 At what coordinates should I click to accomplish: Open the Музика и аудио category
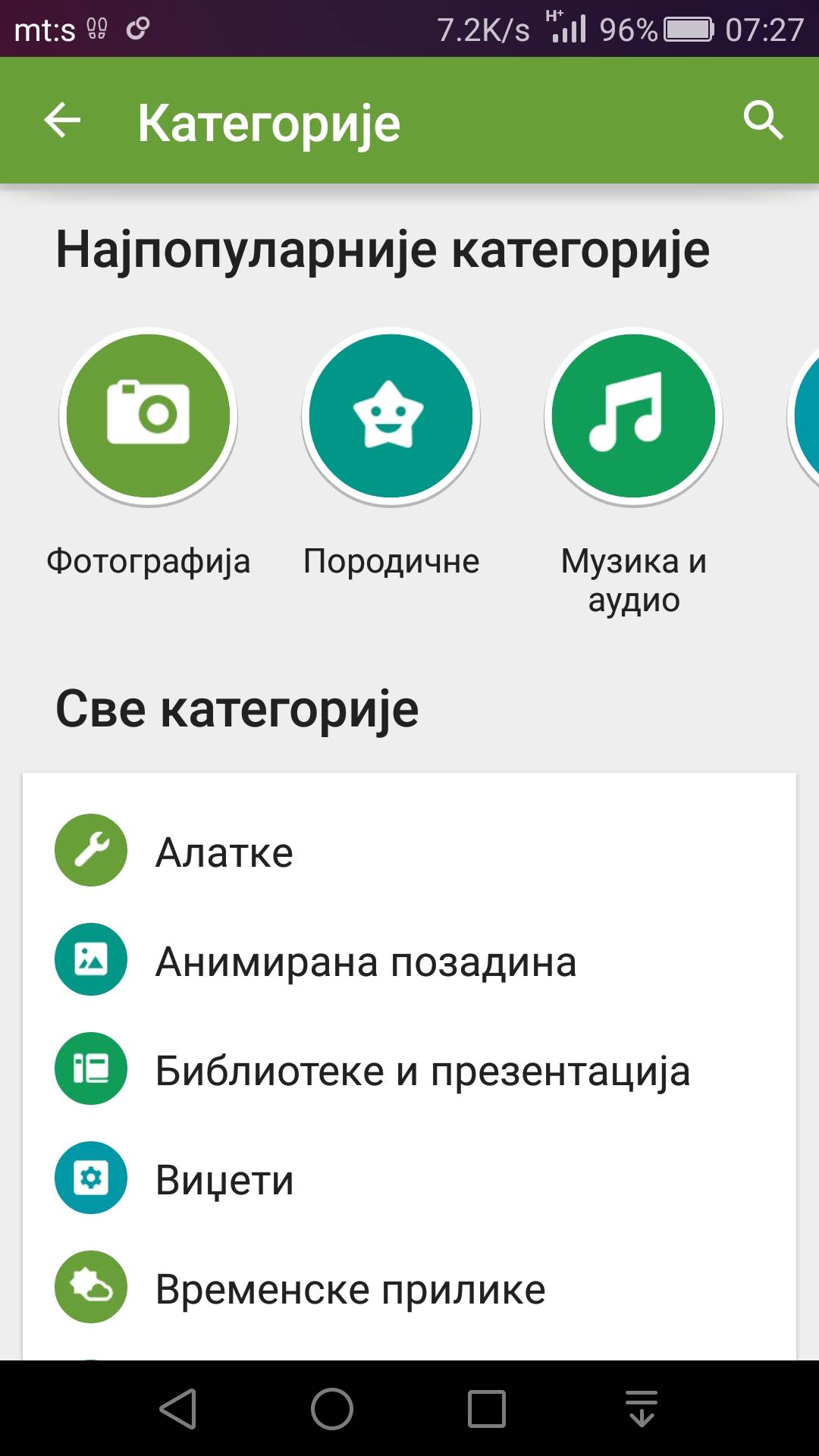pos(633,416)
